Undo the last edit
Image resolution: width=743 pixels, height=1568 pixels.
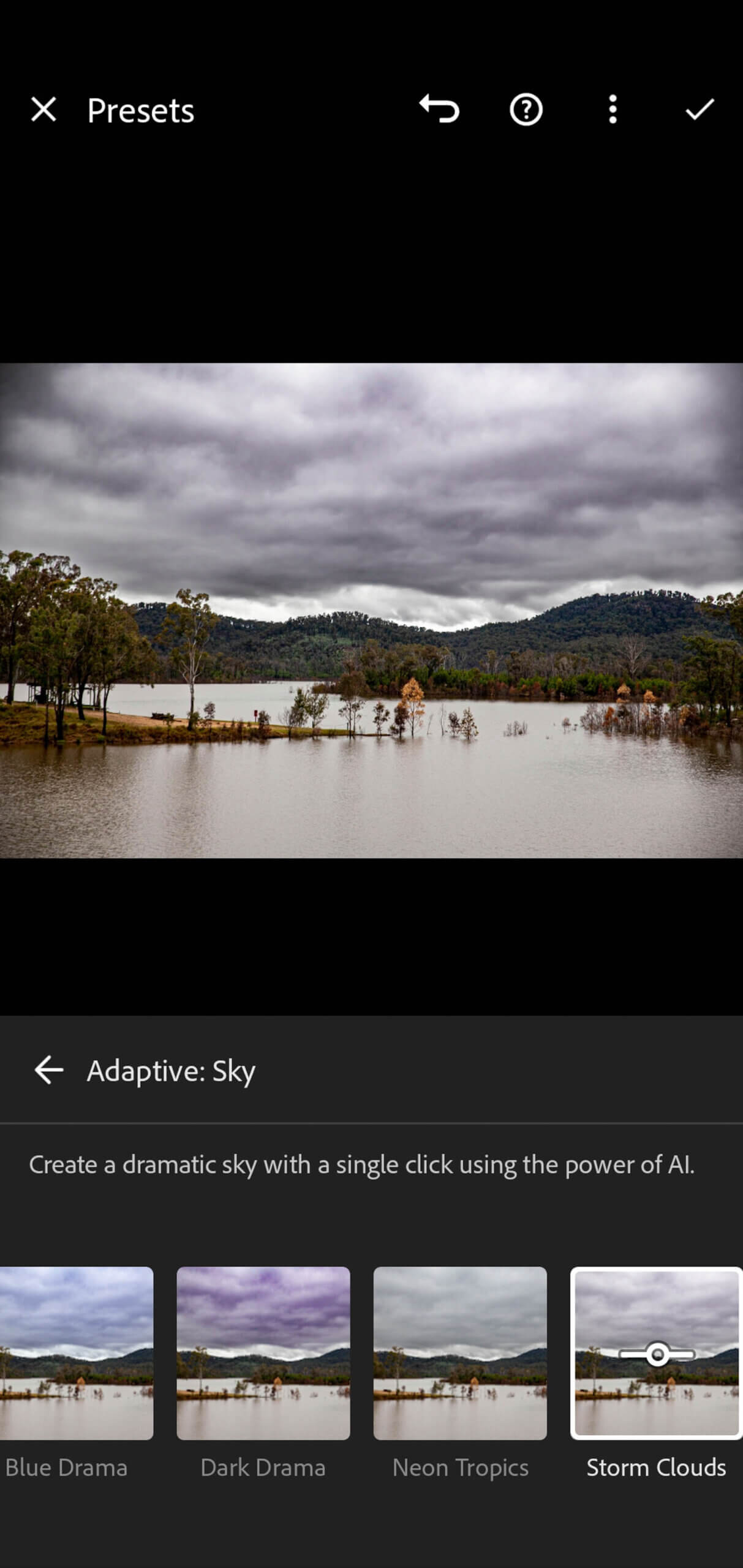pyautogui.click(x=439, y=110)
